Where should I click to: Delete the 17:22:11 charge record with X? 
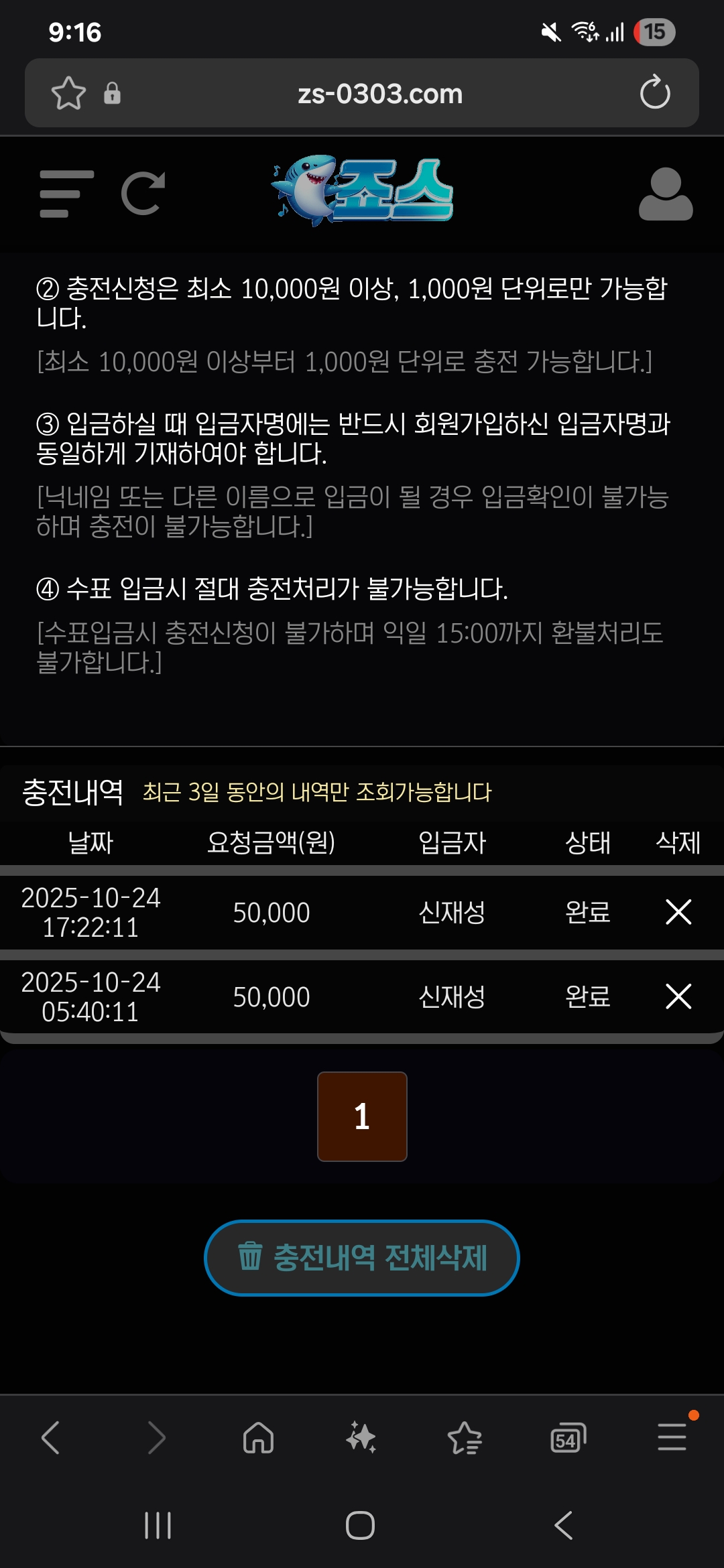coord(678,912)
